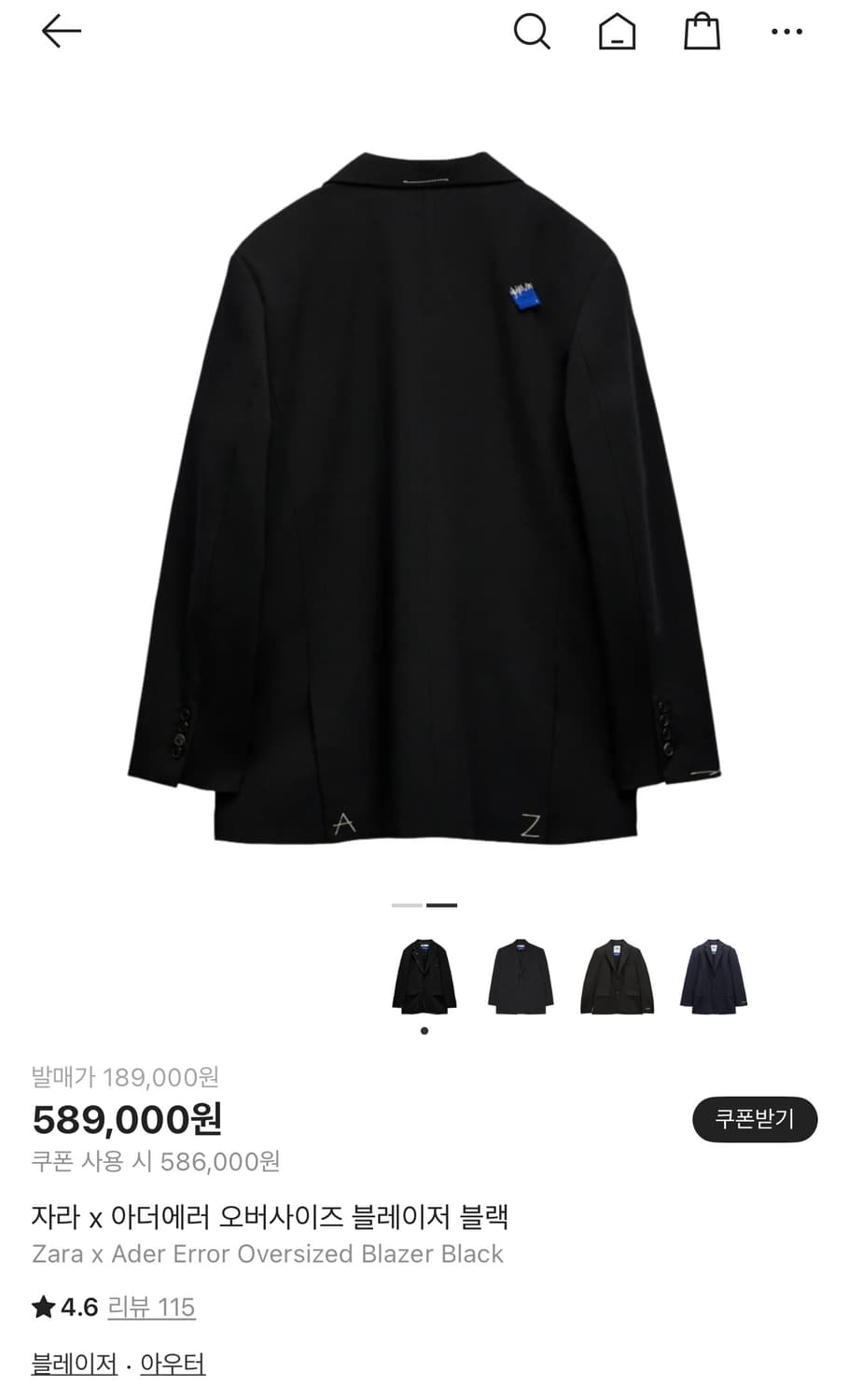Select the third blazer thumbnail with white label
Viewport: 849px width, 1400px height.
[x=617, y=976]
